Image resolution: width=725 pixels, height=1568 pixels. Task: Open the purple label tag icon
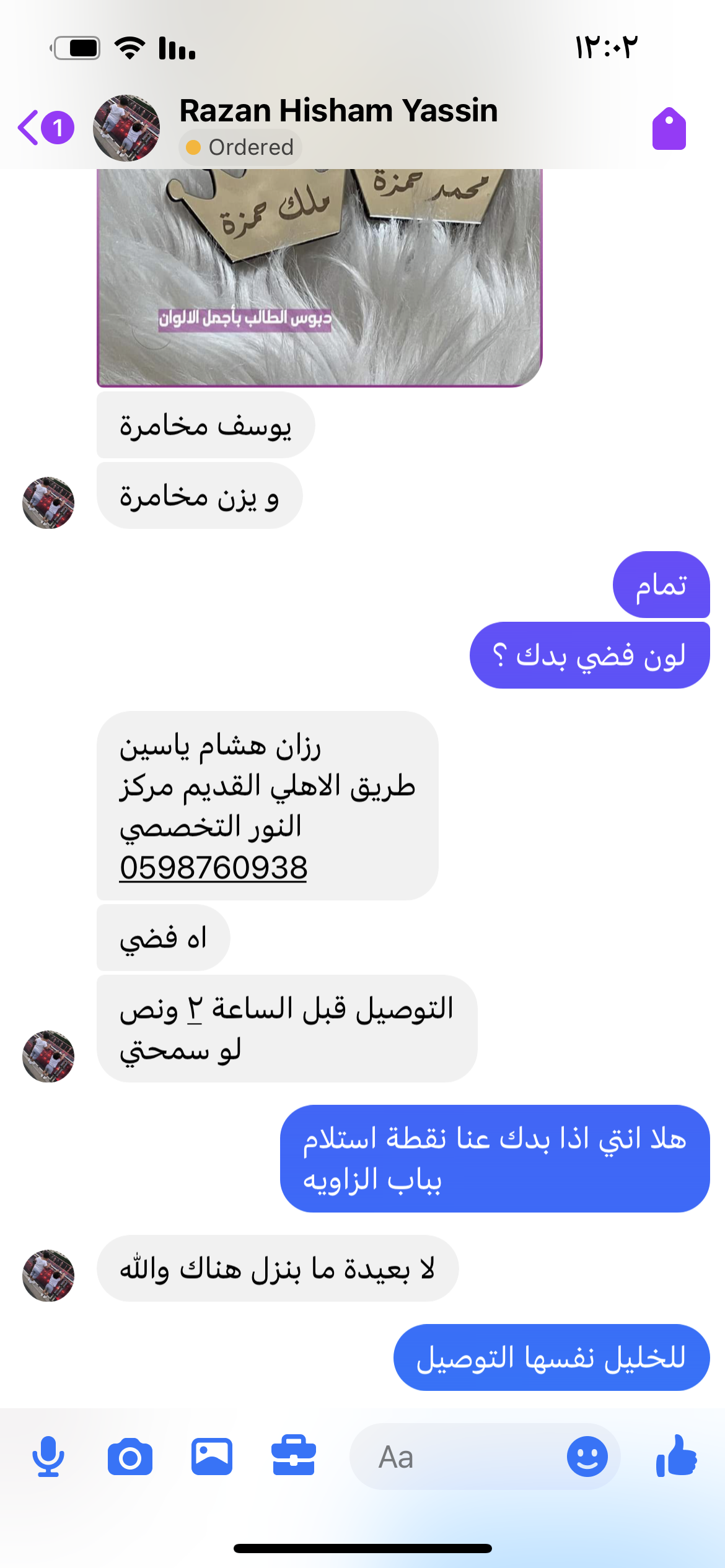point(669,129)
